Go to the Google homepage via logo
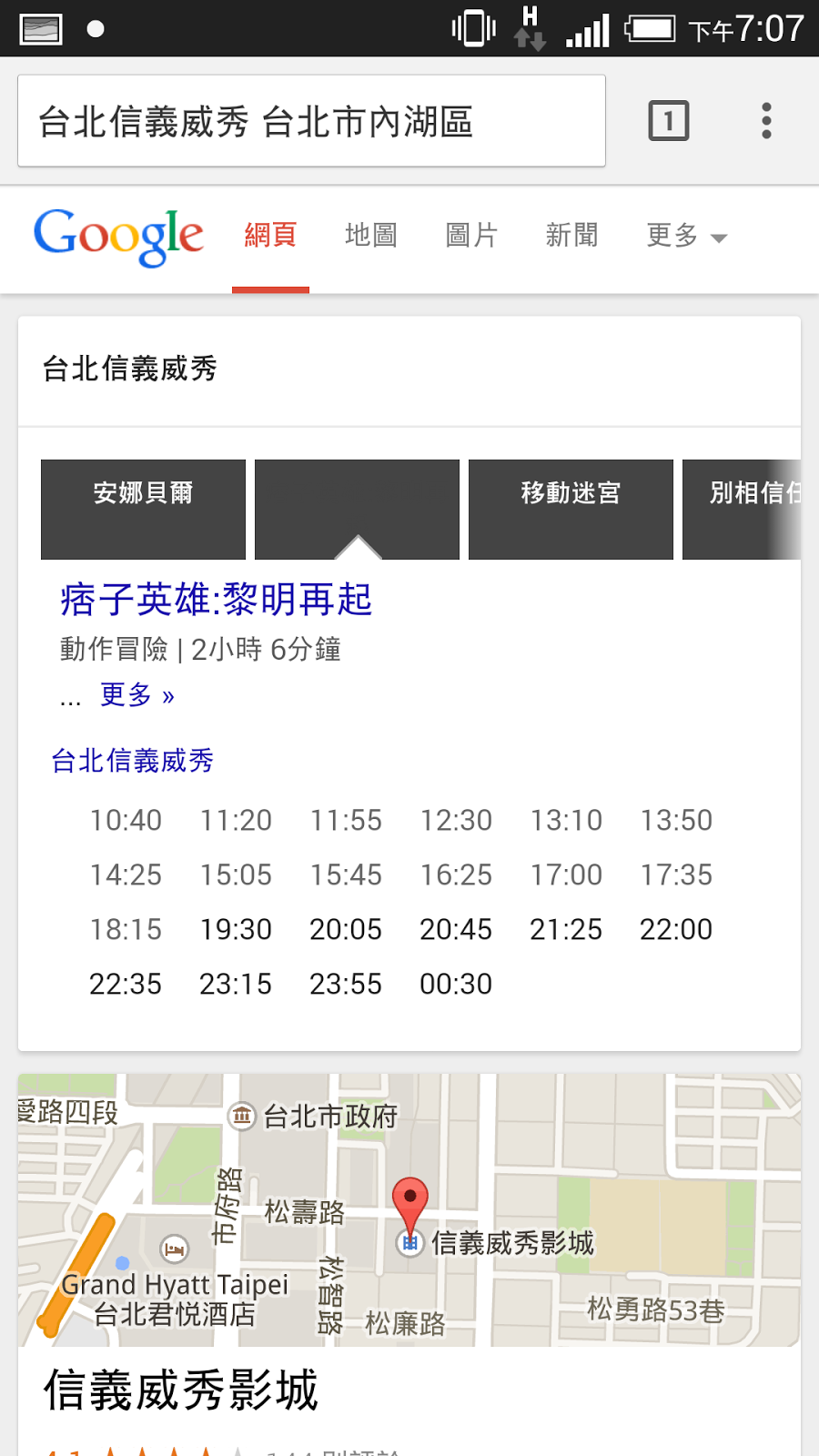The width and height of the screenshot is (819, 1456). click(118, 237)
